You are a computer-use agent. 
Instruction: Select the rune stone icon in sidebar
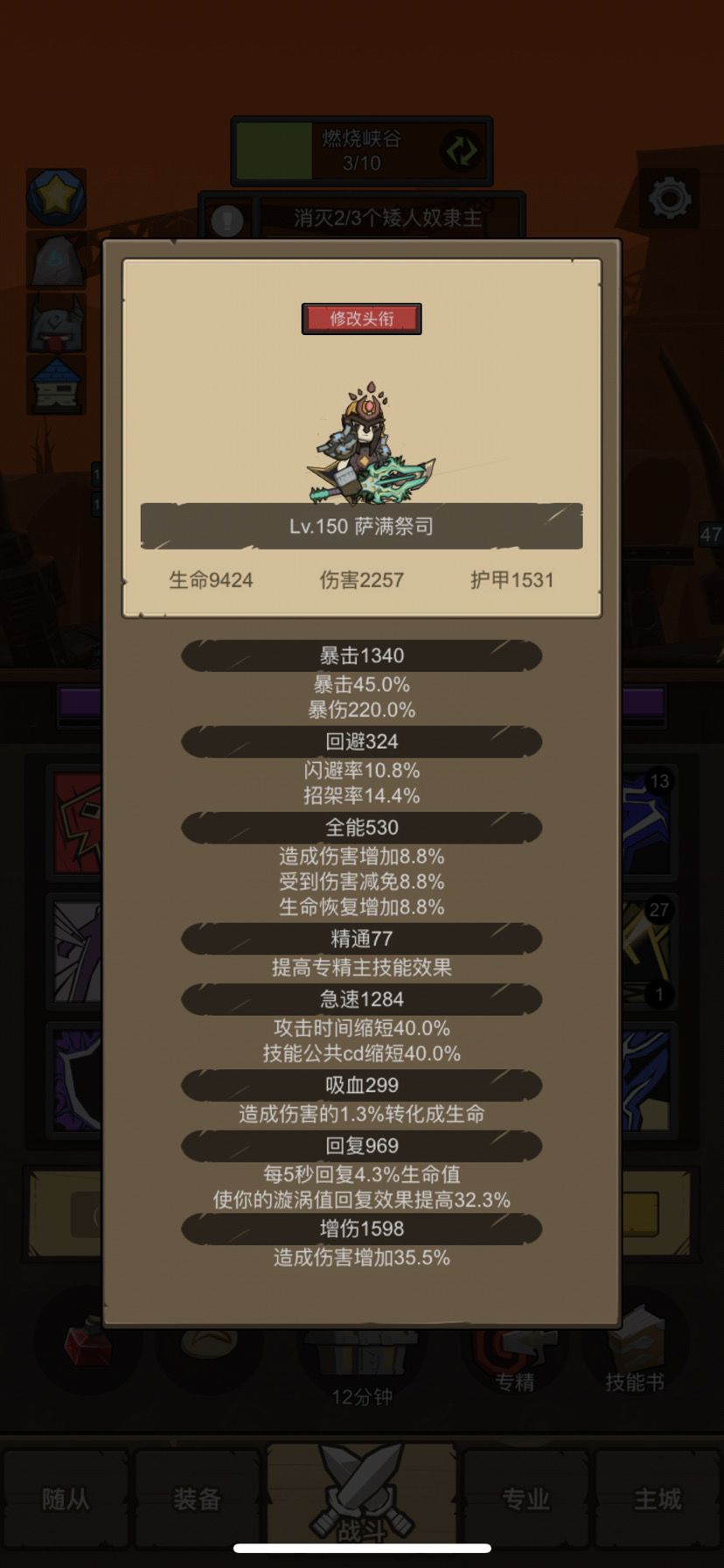(56, 262)
